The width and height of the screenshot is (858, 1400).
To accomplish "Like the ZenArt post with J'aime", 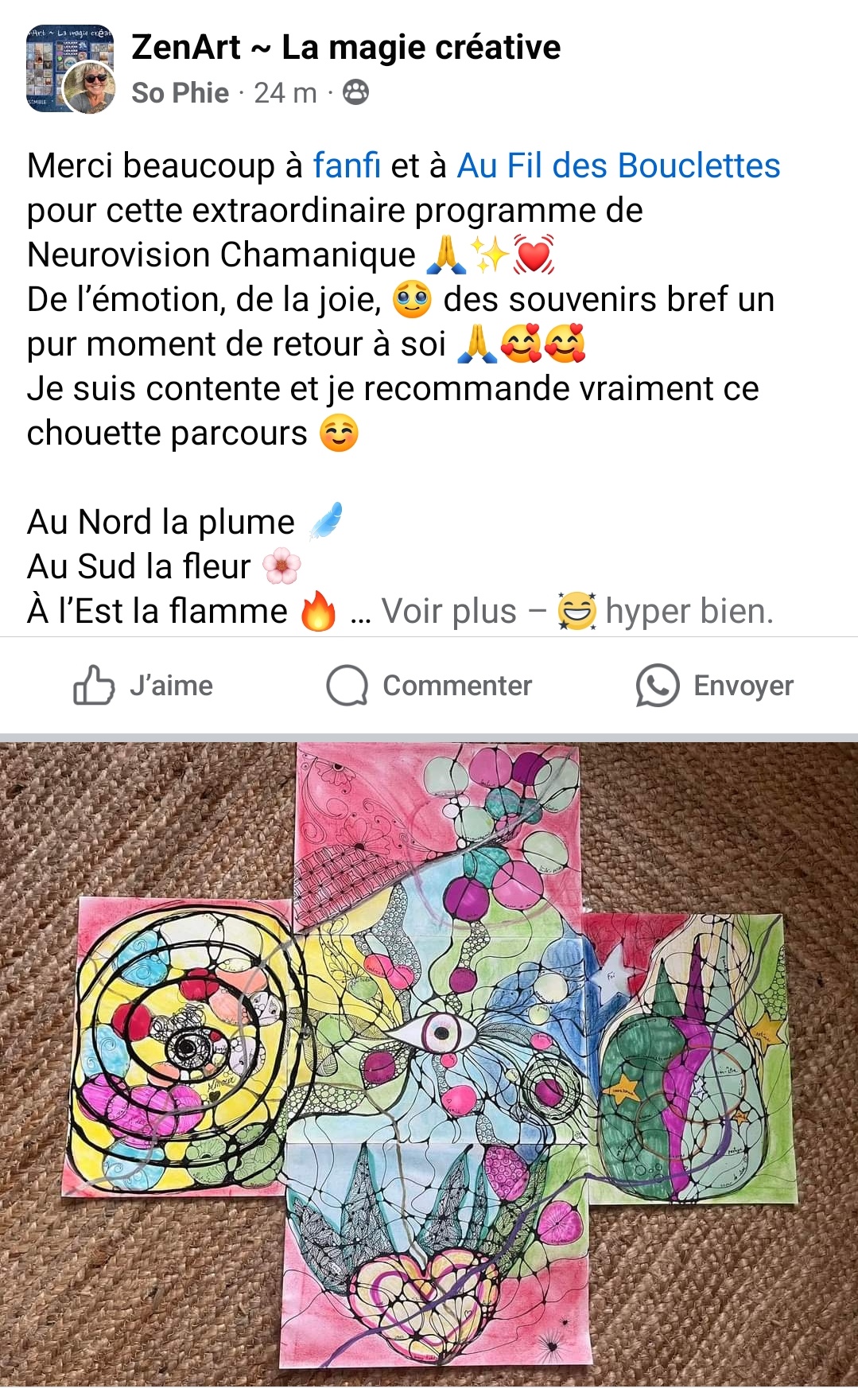I will [144, 686].
